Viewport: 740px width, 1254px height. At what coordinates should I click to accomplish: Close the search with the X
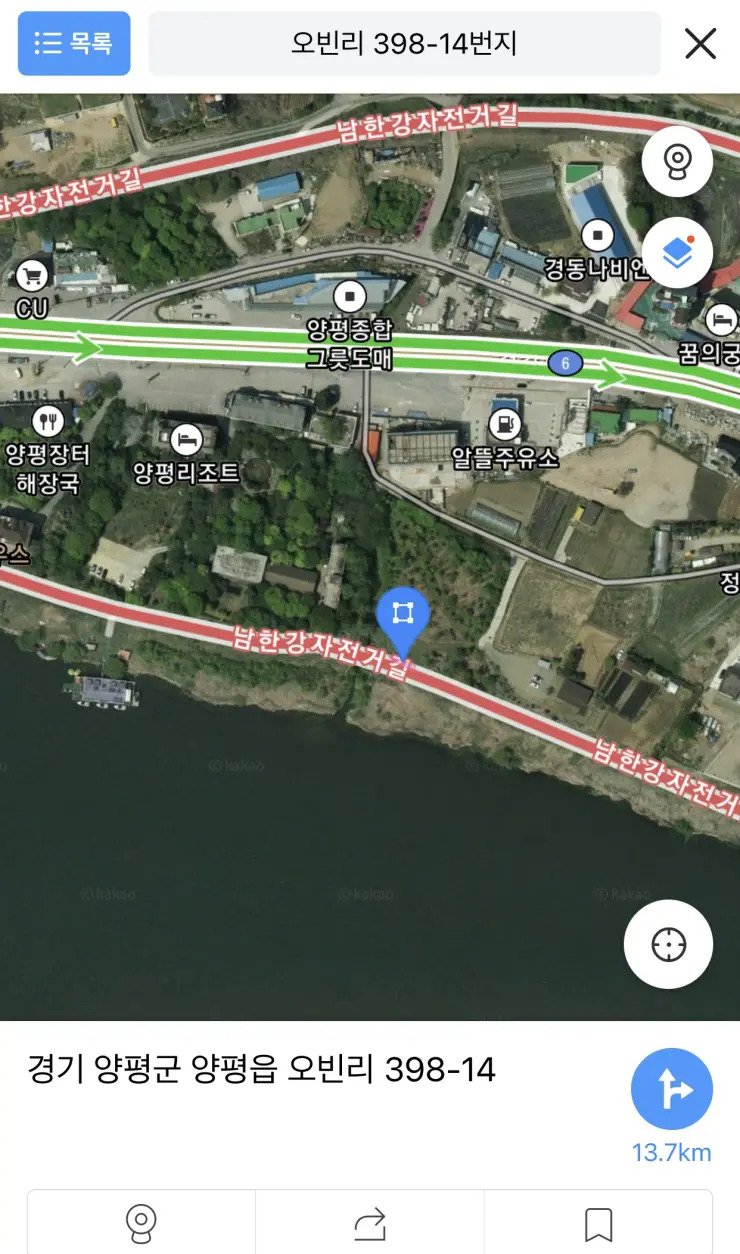pos(700,43)
